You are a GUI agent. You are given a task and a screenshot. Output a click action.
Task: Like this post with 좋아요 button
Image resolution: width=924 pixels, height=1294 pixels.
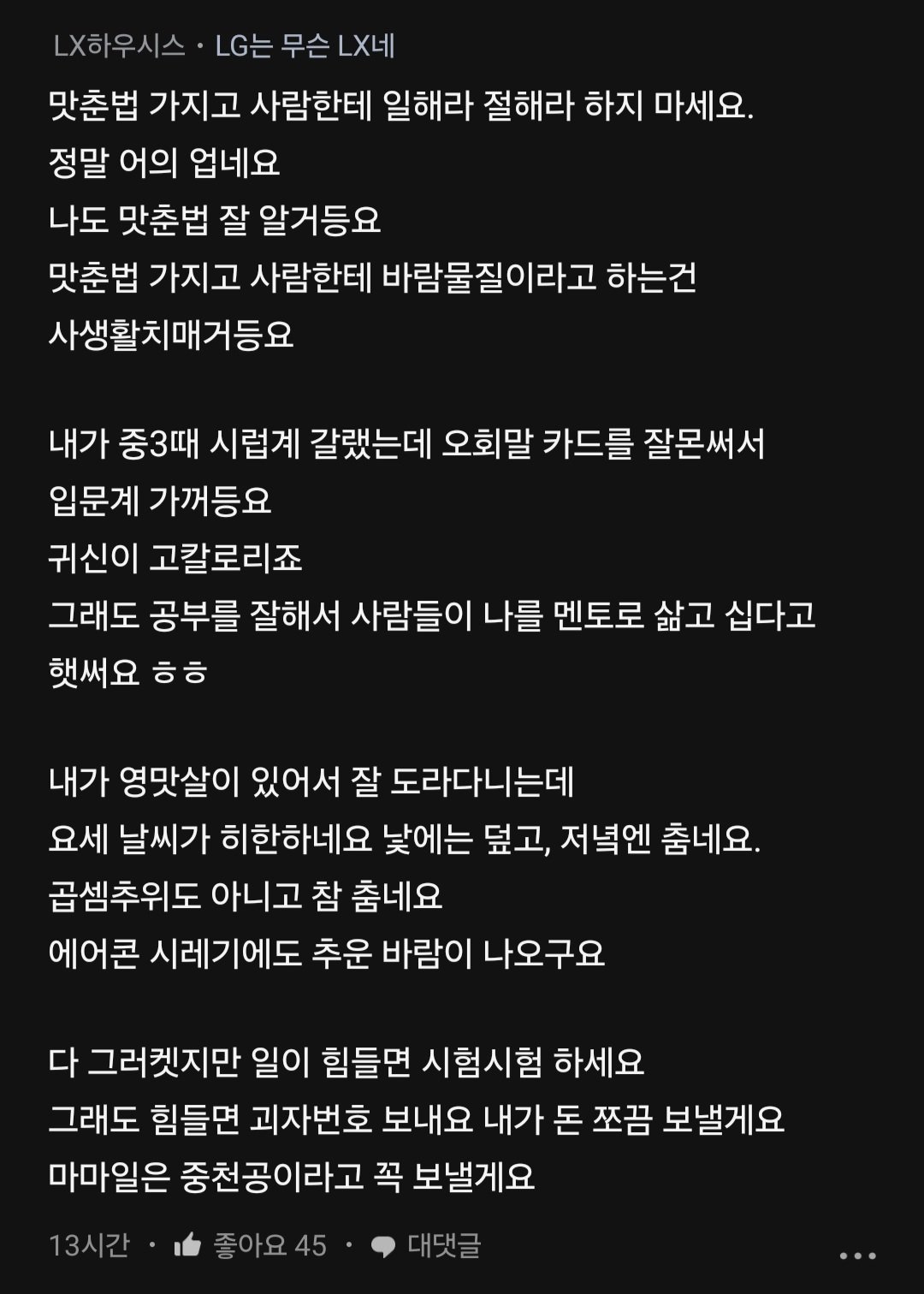click(249, 1245)
